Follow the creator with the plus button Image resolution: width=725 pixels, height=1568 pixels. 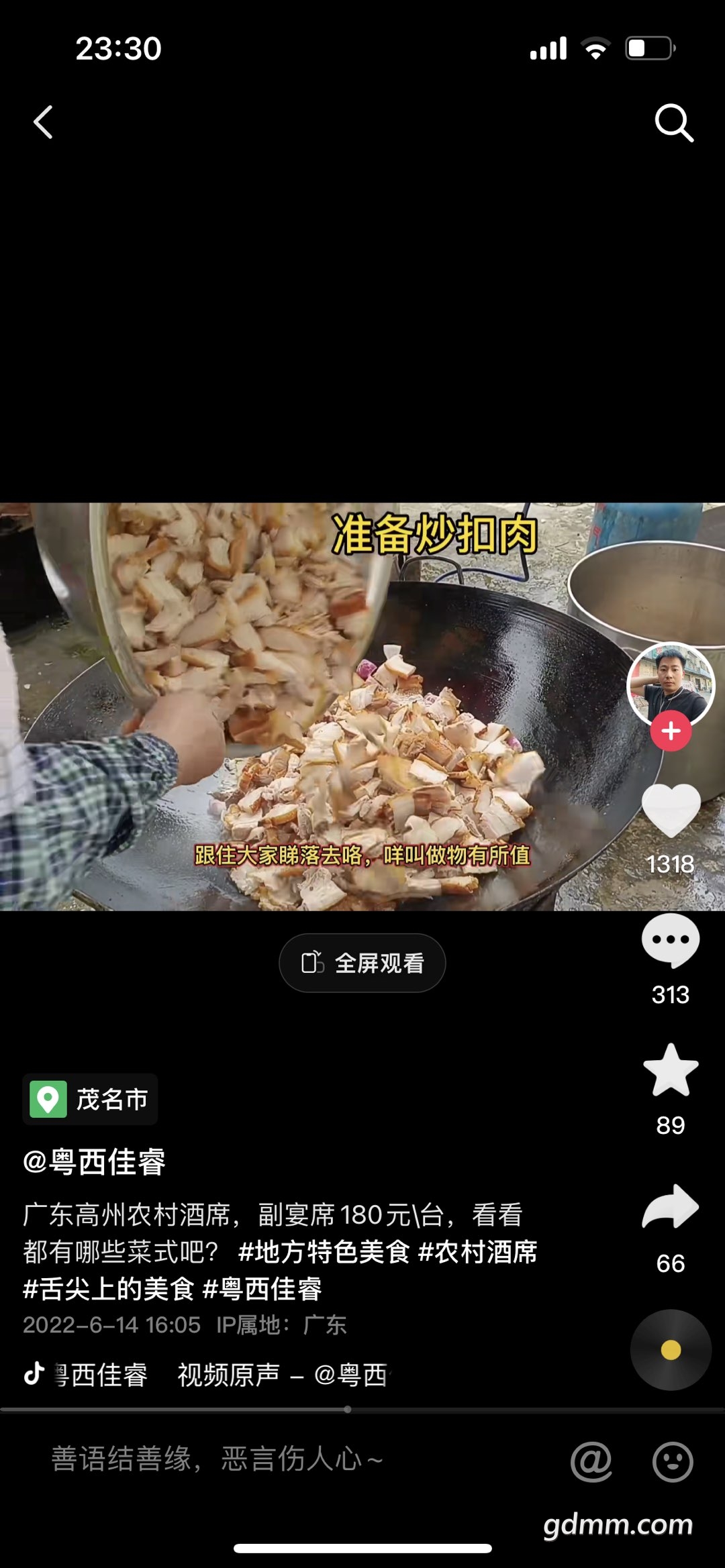(x=671, y=731)
